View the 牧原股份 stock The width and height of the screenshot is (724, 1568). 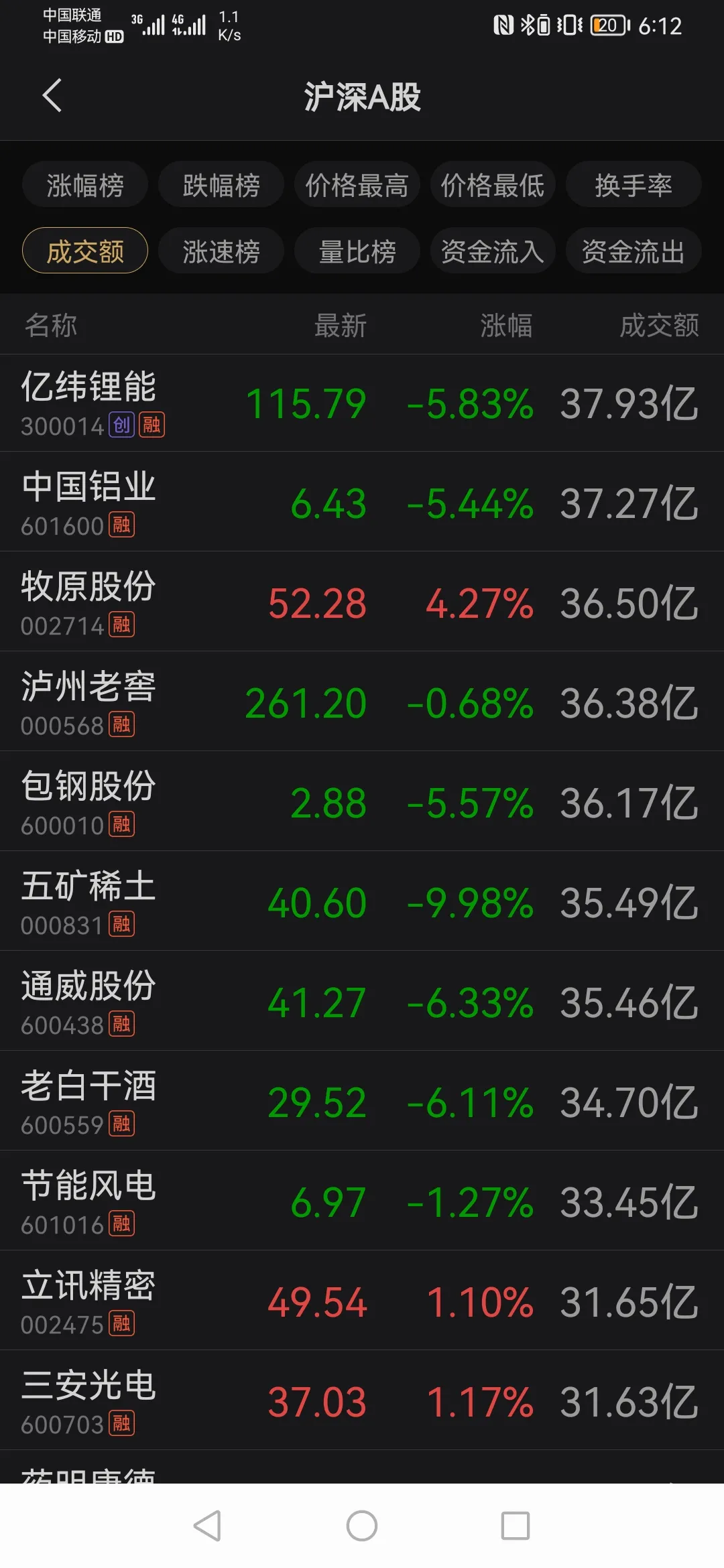click(x=362, y=602)
